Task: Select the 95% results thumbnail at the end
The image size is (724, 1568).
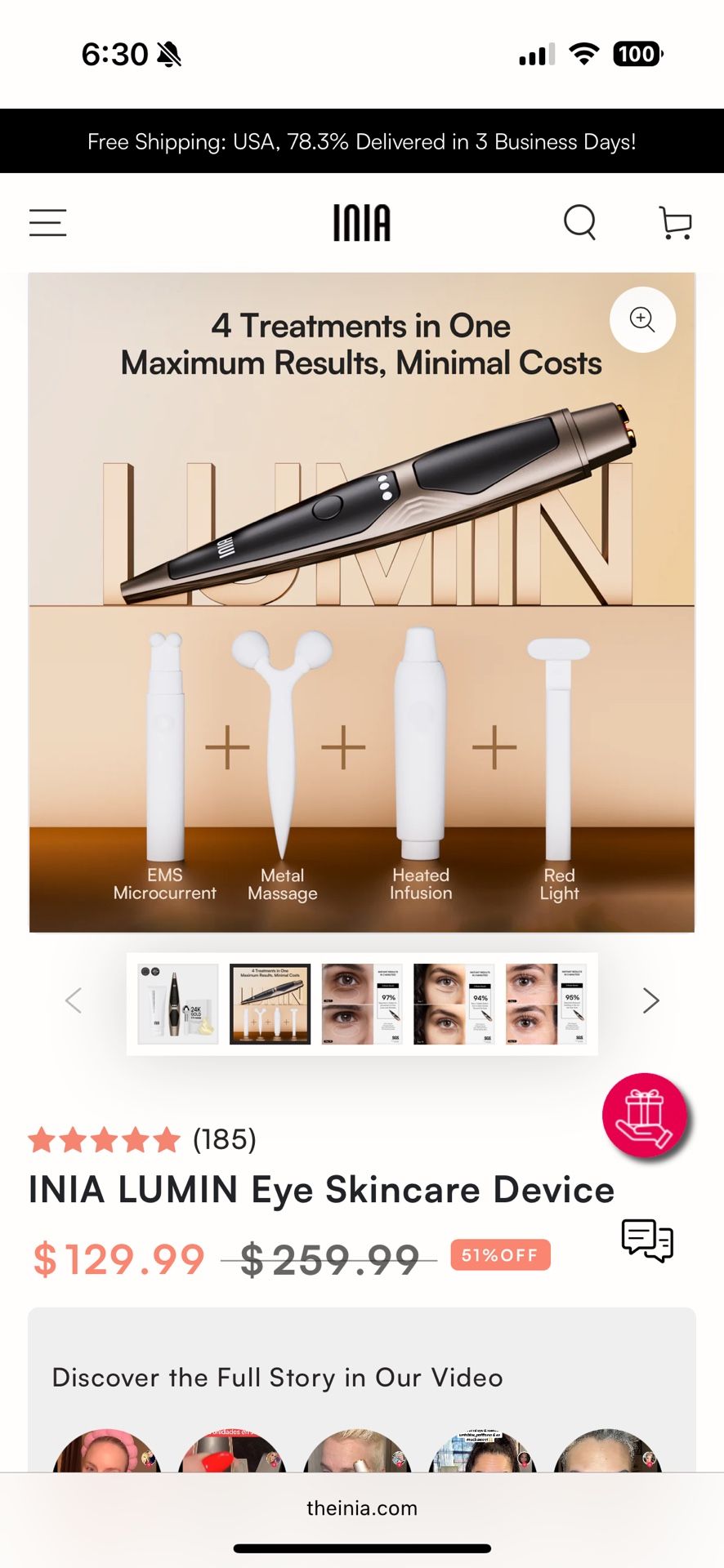Action: [546, 1003]
